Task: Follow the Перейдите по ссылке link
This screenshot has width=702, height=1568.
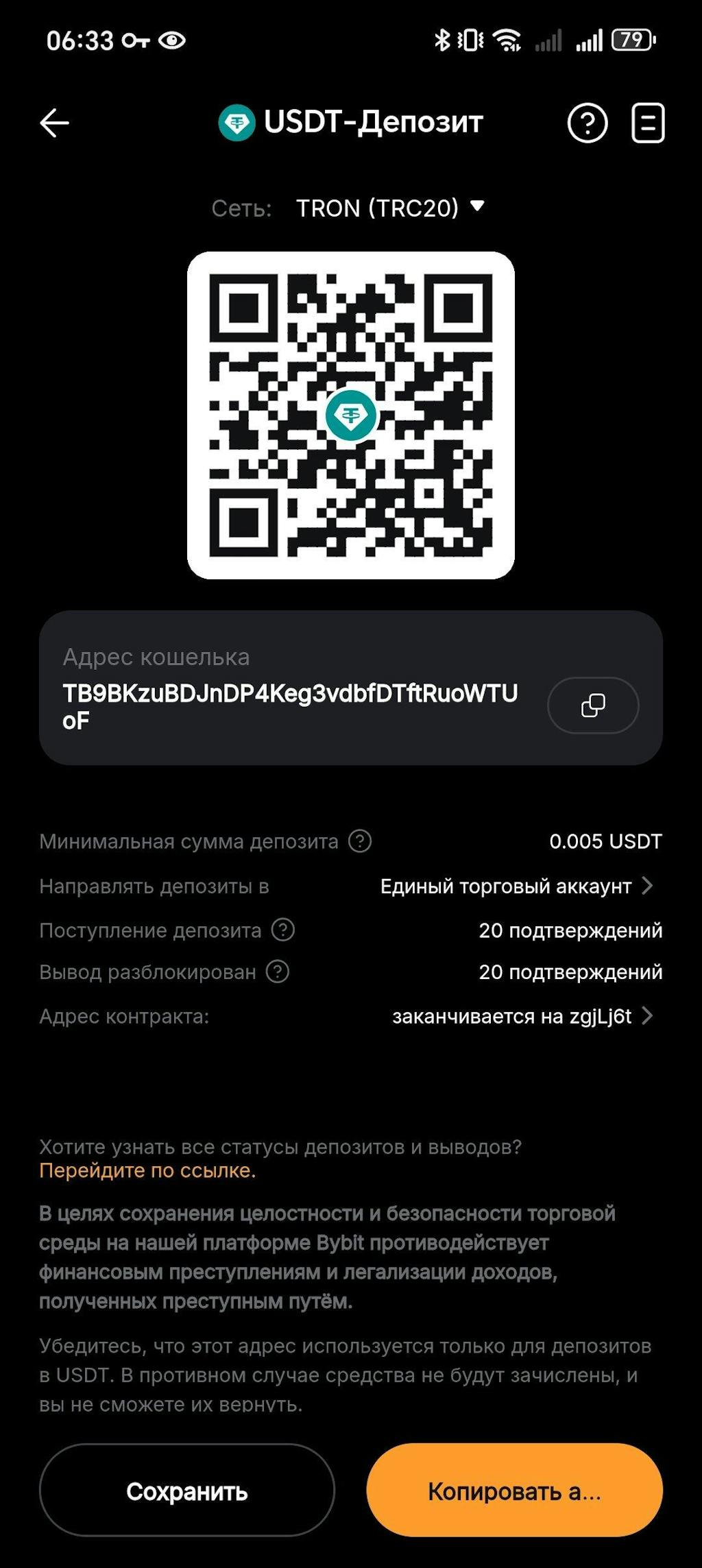Action: (x=147, y=1170)
